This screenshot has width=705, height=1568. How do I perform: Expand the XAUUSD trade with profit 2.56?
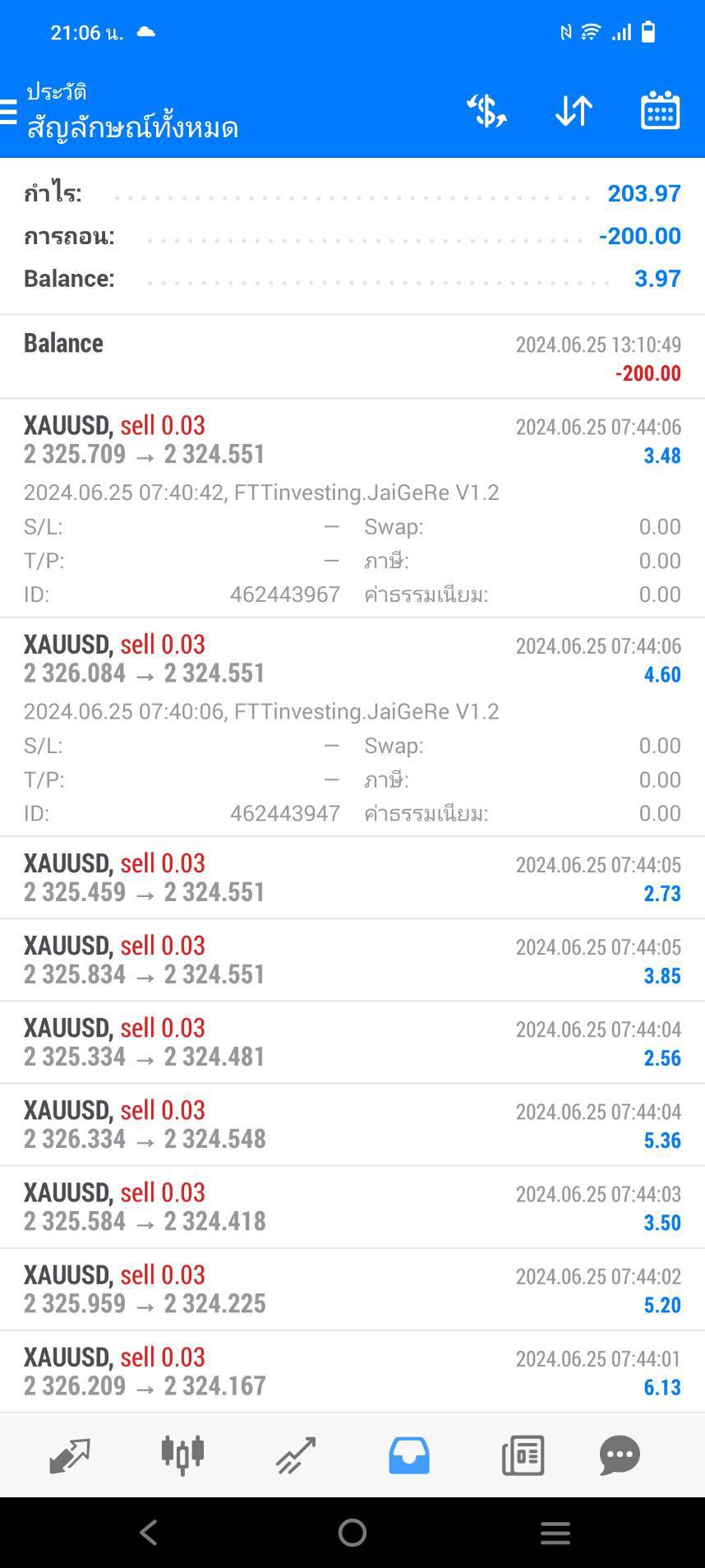coord(352,1043)
